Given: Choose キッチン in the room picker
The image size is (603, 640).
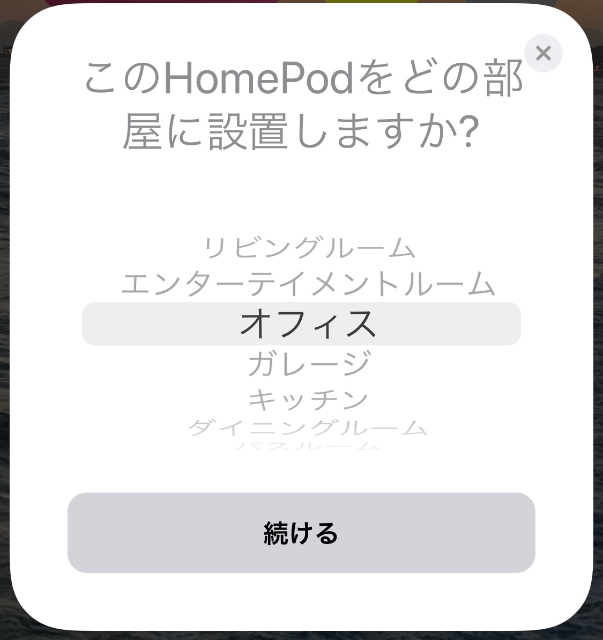Looking at the screenshot, I should click(x=308, y=399).
